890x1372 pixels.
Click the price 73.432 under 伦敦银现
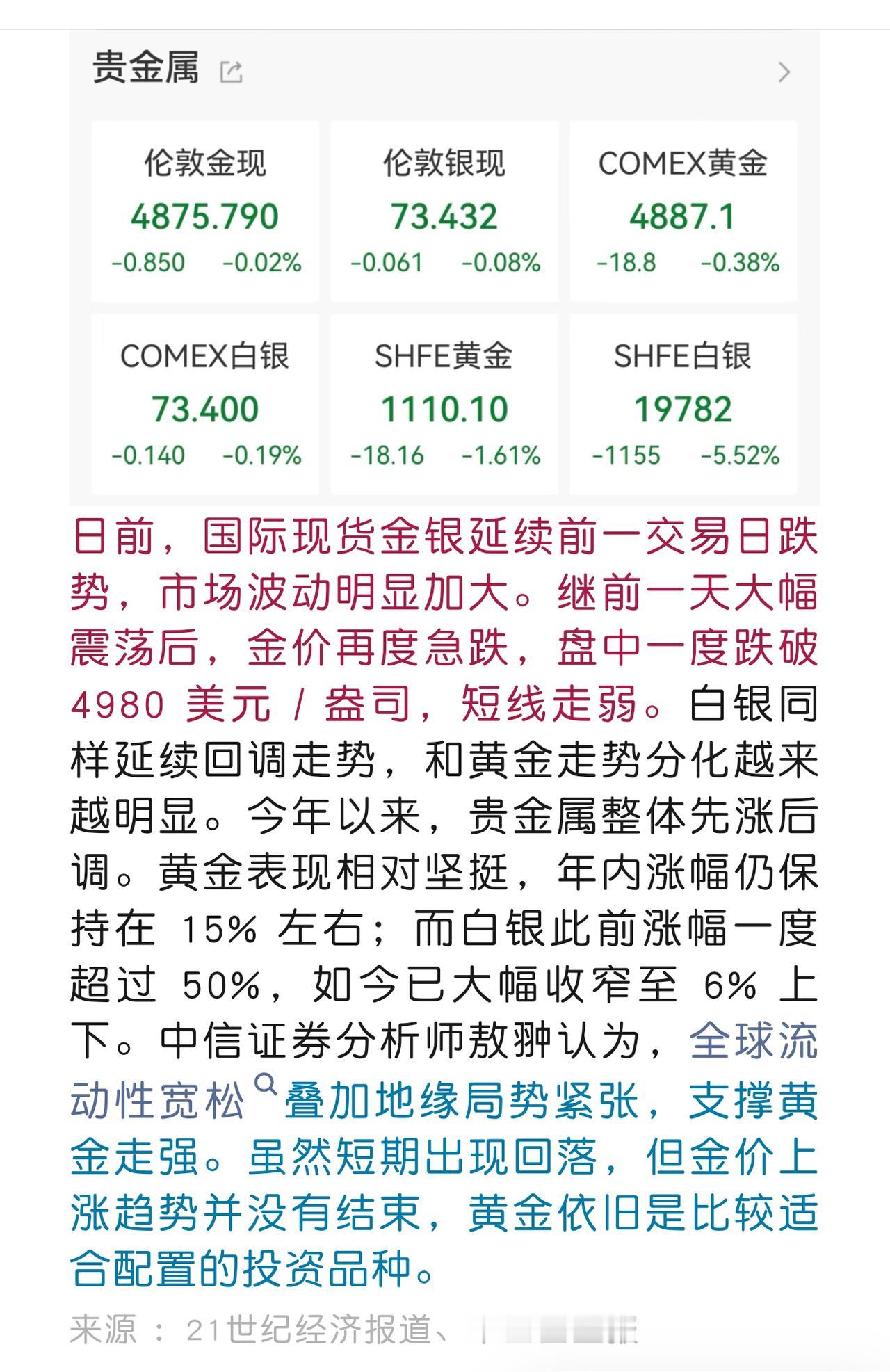(444, 215)
